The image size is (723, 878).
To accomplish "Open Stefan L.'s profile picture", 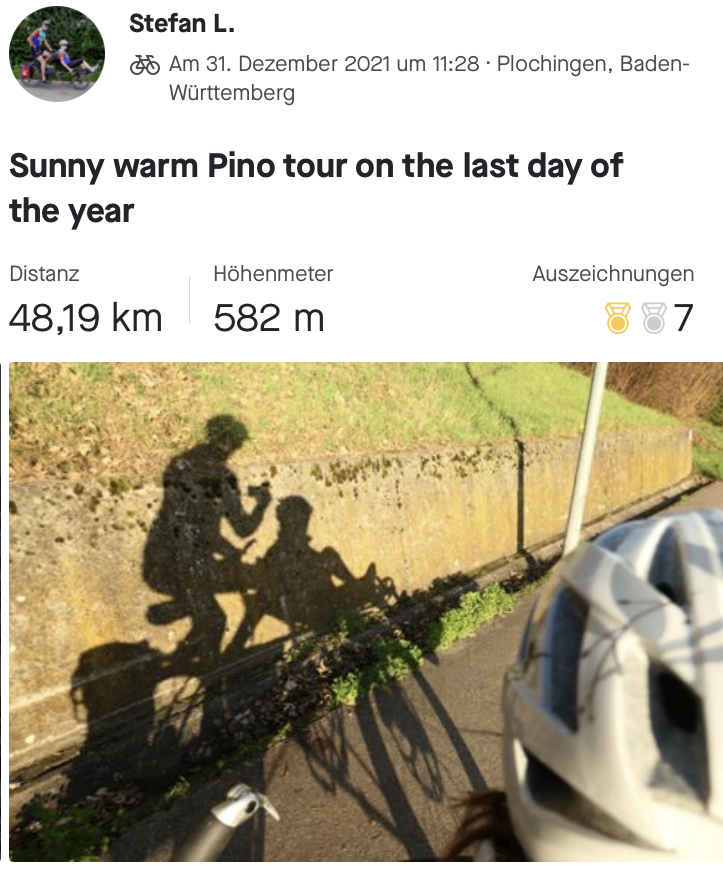I will pyautogui.click(x=57, y=53).
